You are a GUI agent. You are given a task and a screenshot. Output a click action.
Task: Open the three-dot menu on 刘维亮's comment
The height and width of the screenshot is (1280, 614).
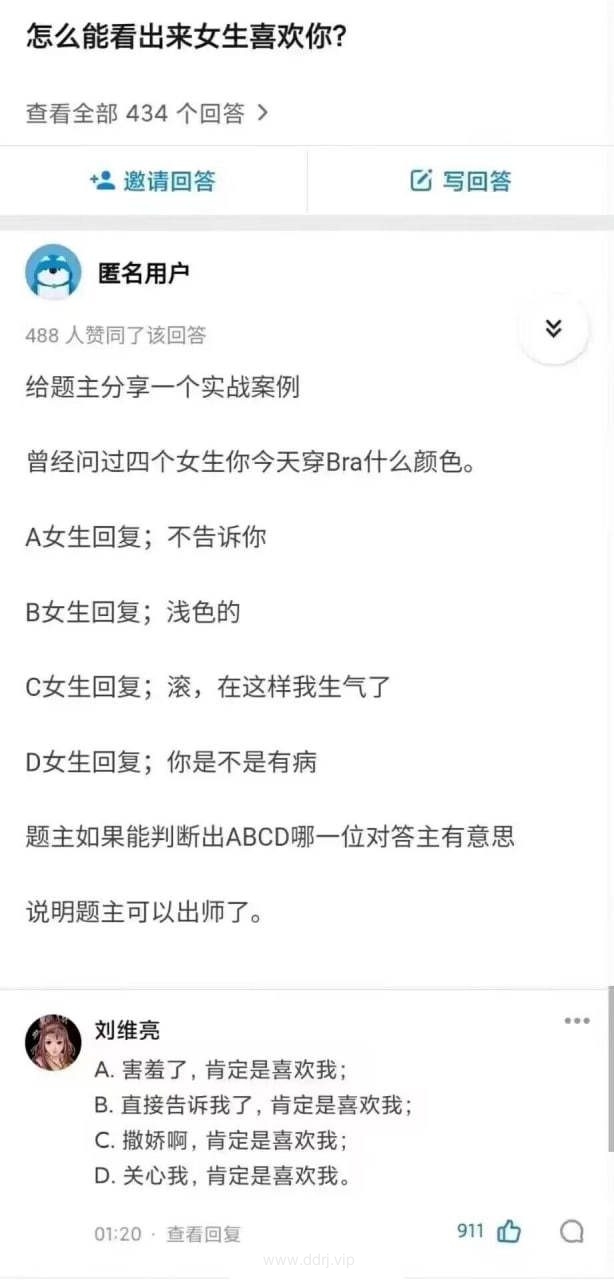click(x=577, y=1021)
